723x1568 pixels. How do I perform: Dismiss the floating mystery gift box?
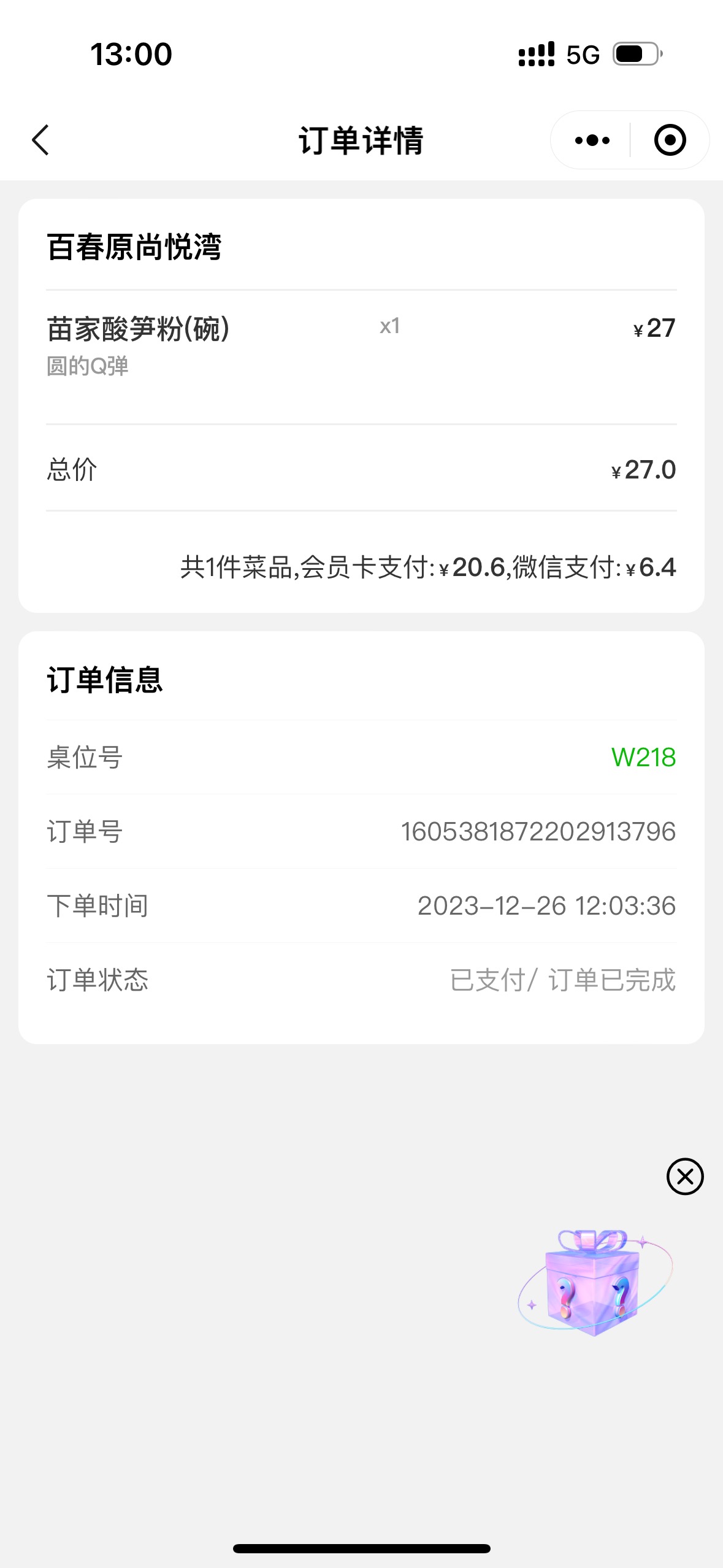point(685,1177)
